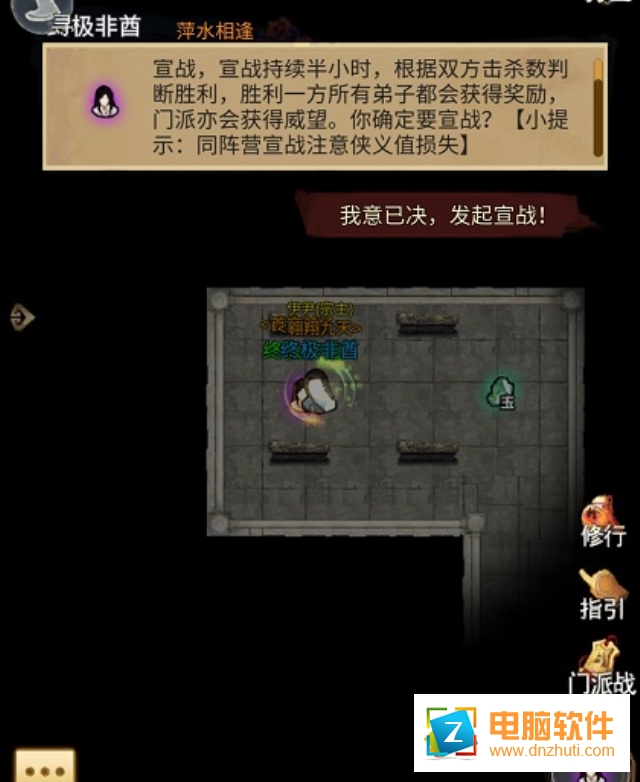Open the 指引 guide
Screen dimensions: 640x782
(602, 593)
